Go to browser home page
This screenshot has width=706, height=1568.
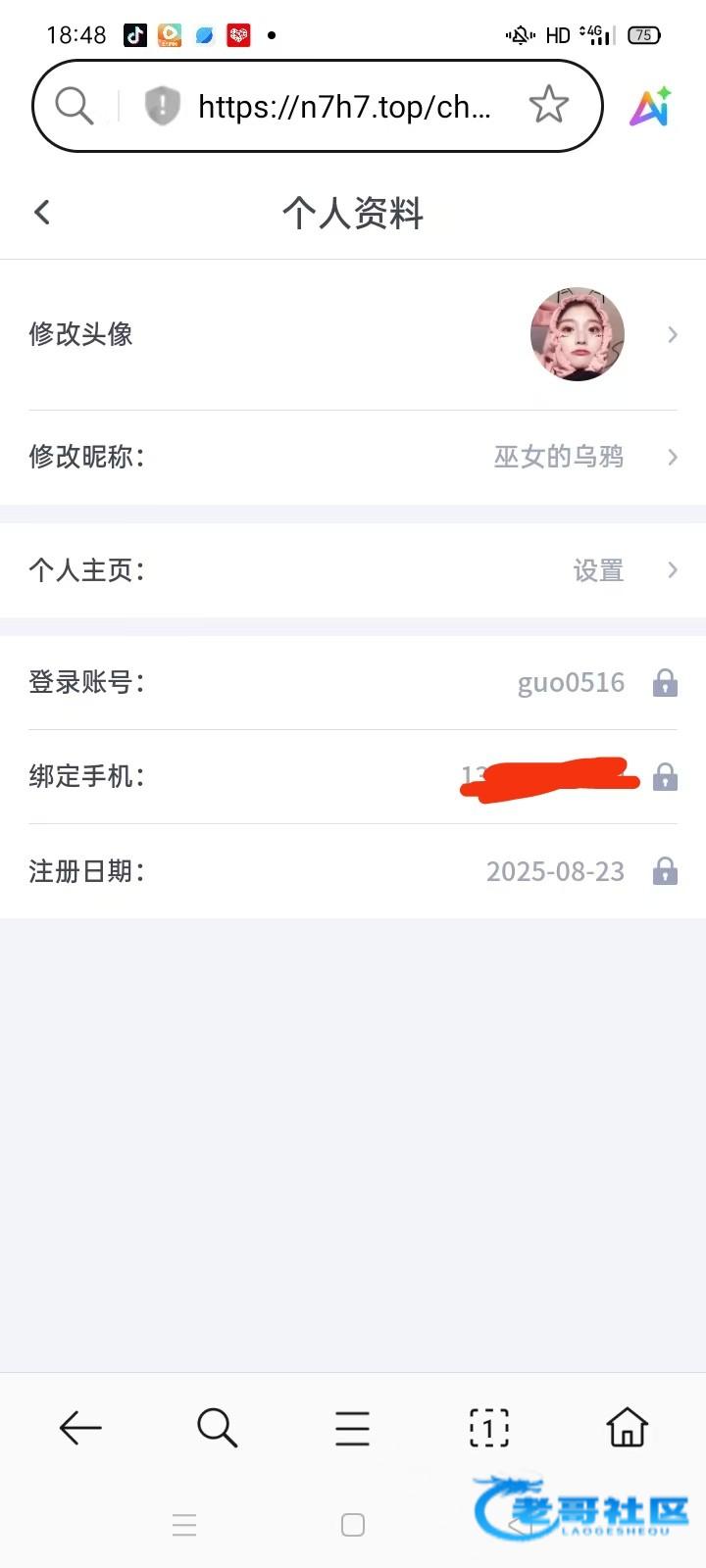[x=628, y=1428]
